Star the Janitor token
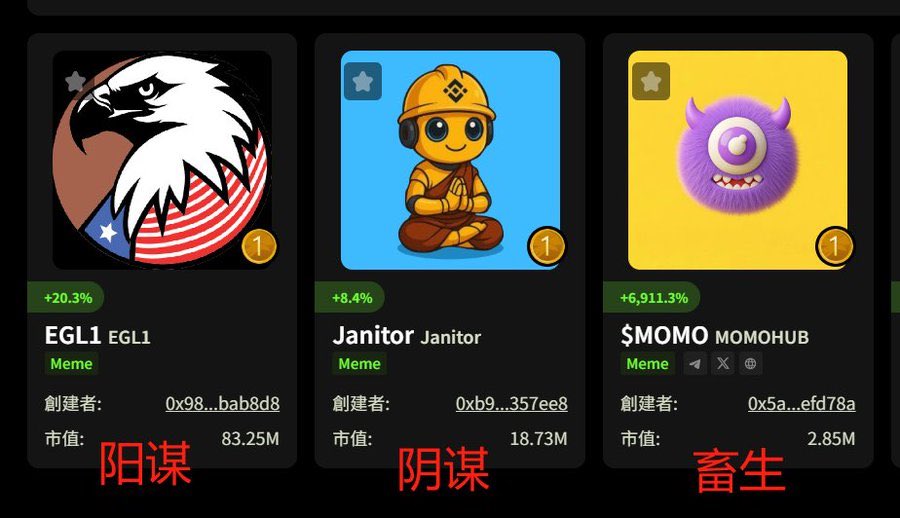The width and height of the screenshot is (900, 518). tap(363, 82)
